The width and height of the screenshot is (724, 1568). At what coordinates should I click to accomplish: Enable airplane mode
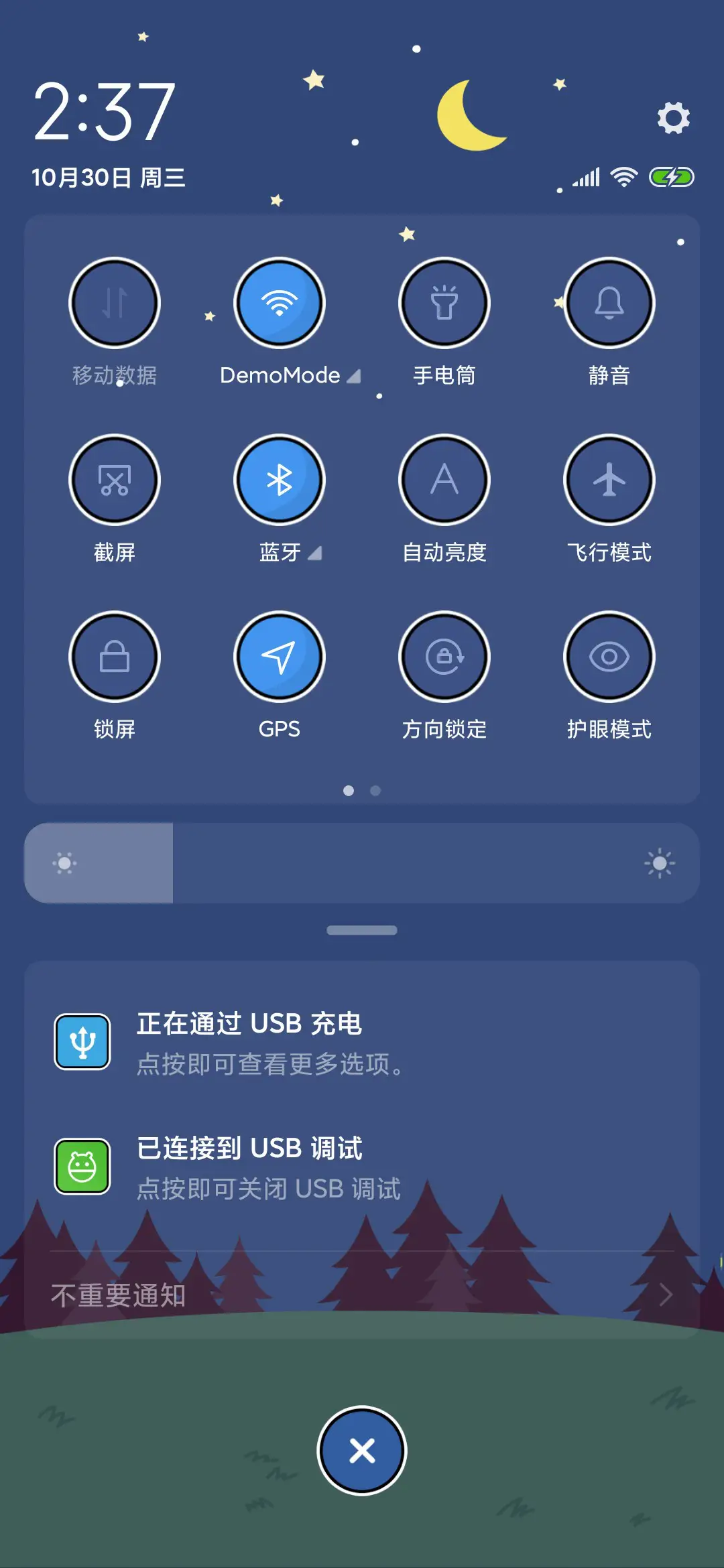tap(609, 480)
